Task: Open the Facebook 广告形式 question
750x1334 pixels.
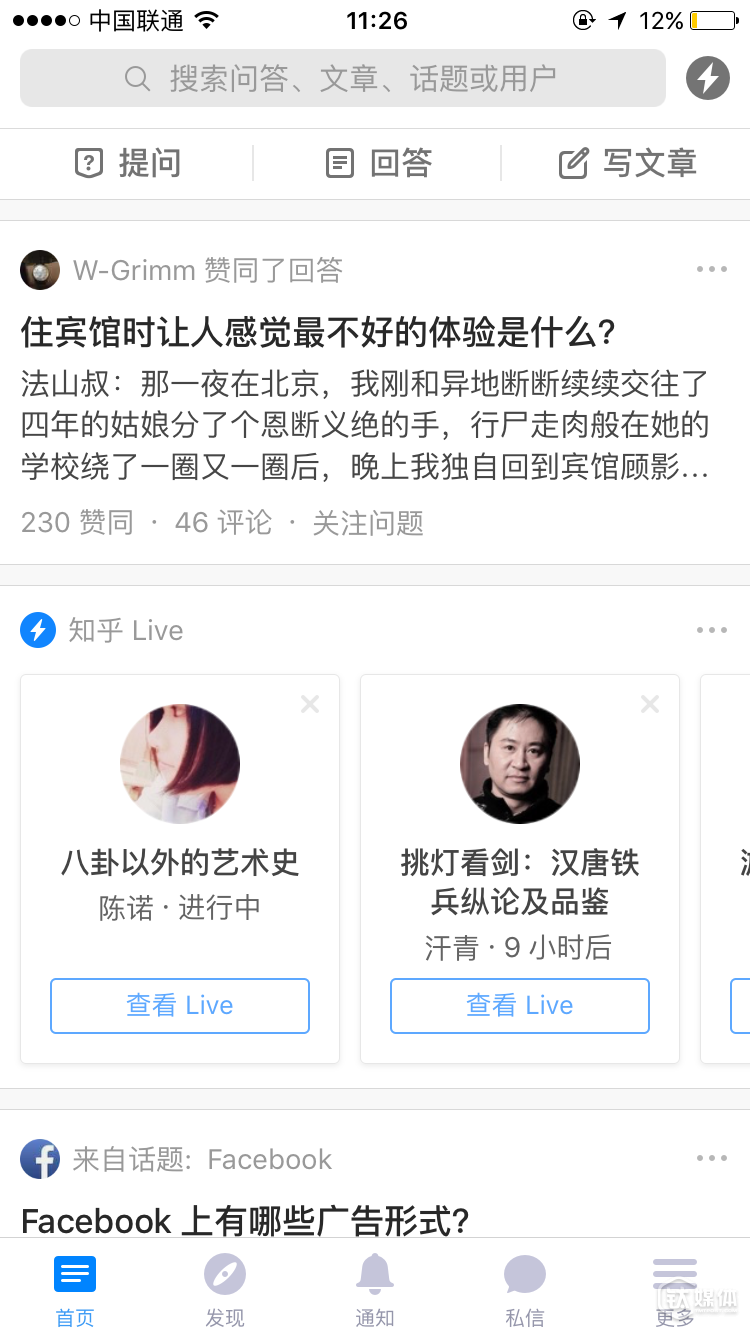Action: [x=245, y=1221]
